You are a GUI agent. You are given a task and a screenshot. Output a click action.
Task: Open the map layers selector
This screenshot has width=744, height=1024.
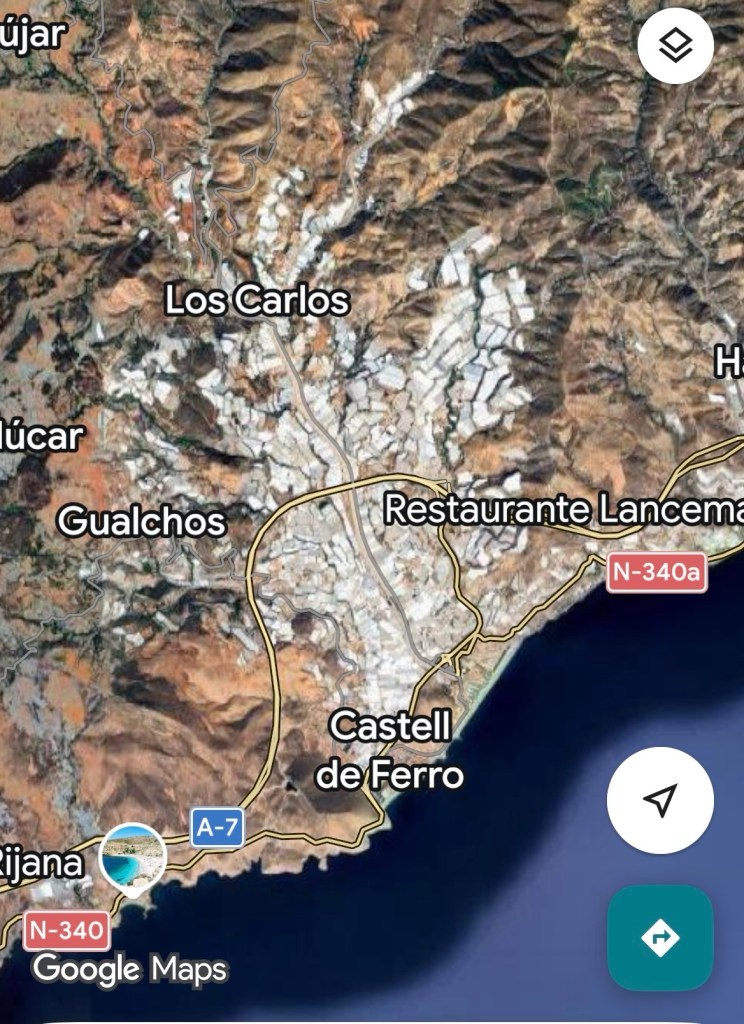(675, 45)
